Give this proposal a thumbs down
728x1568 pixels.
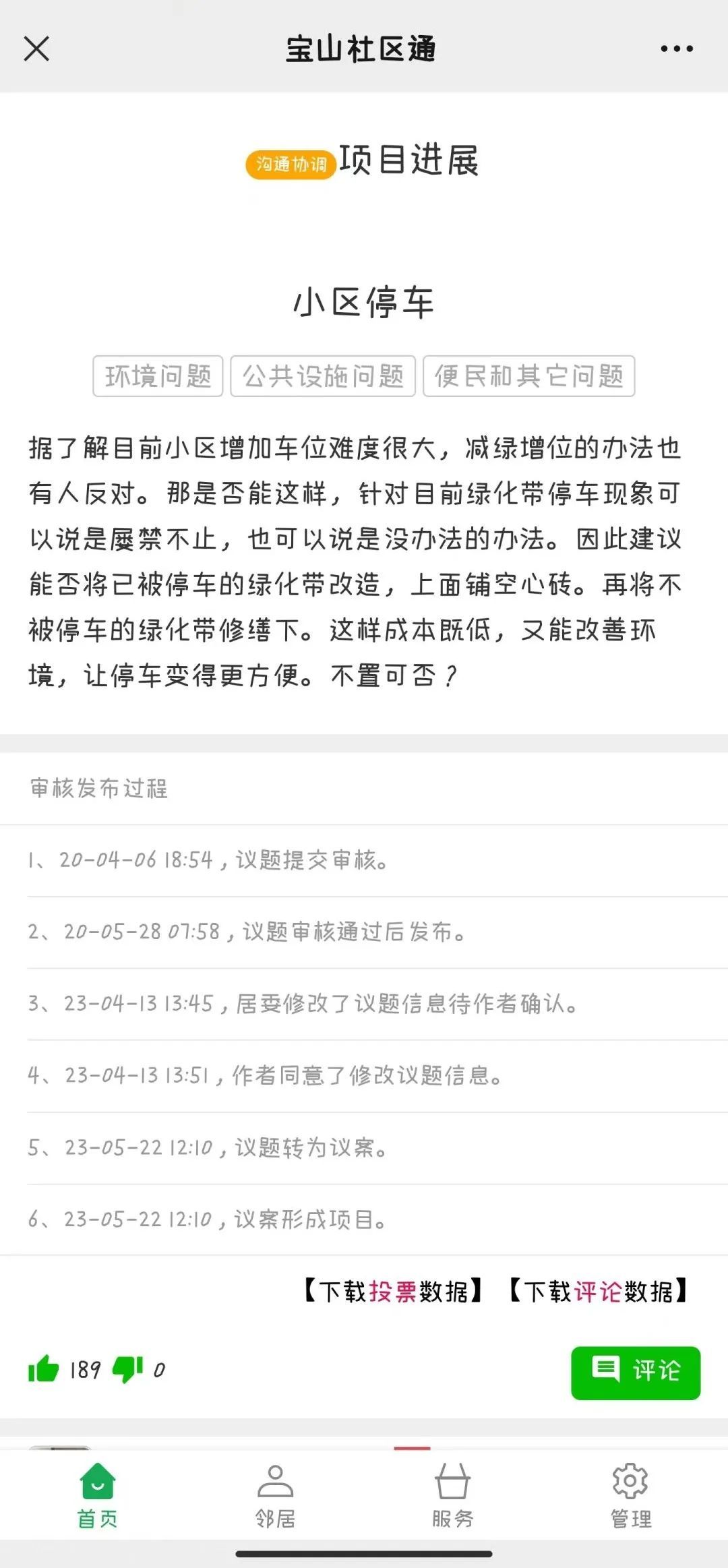[127, 1369]
